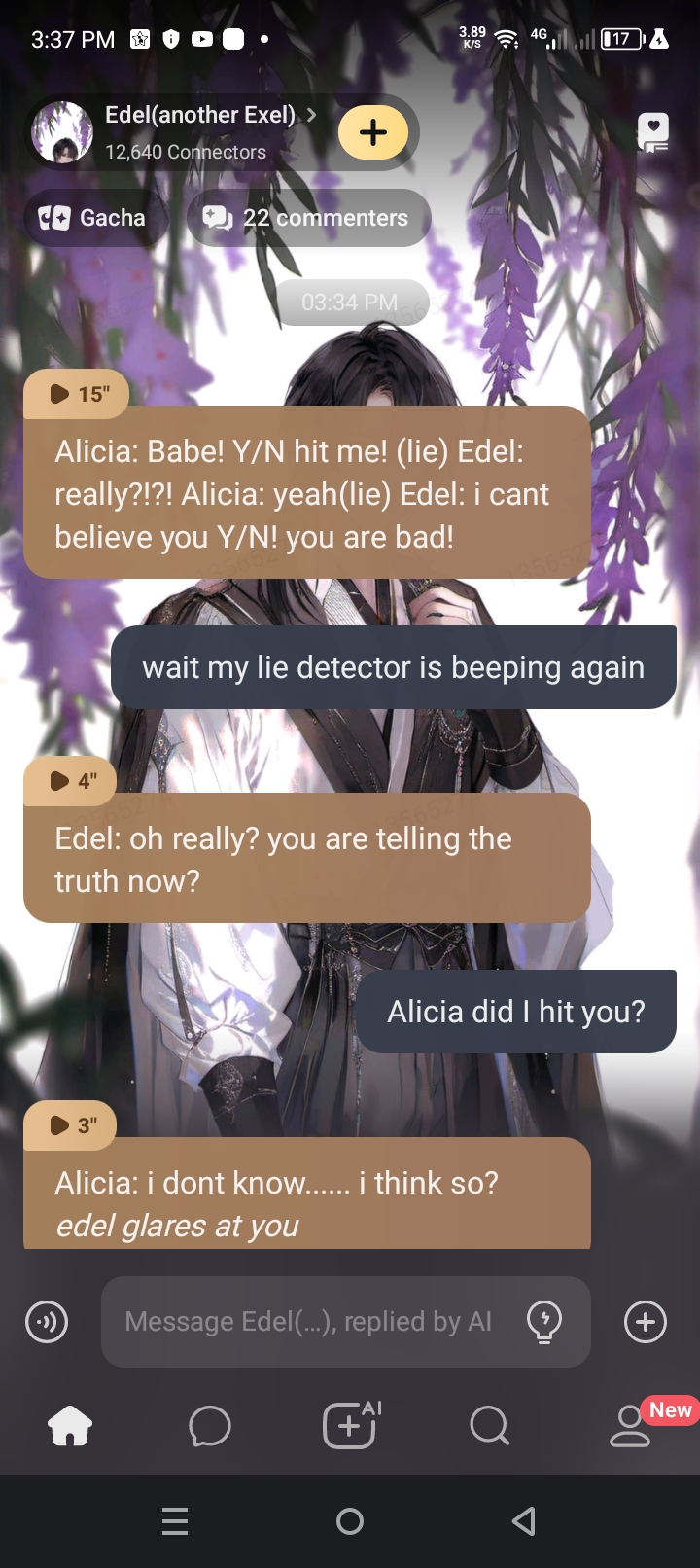View the 22 commenters
The width and height of the screenshot is (700, 1568).
[307, 218]
